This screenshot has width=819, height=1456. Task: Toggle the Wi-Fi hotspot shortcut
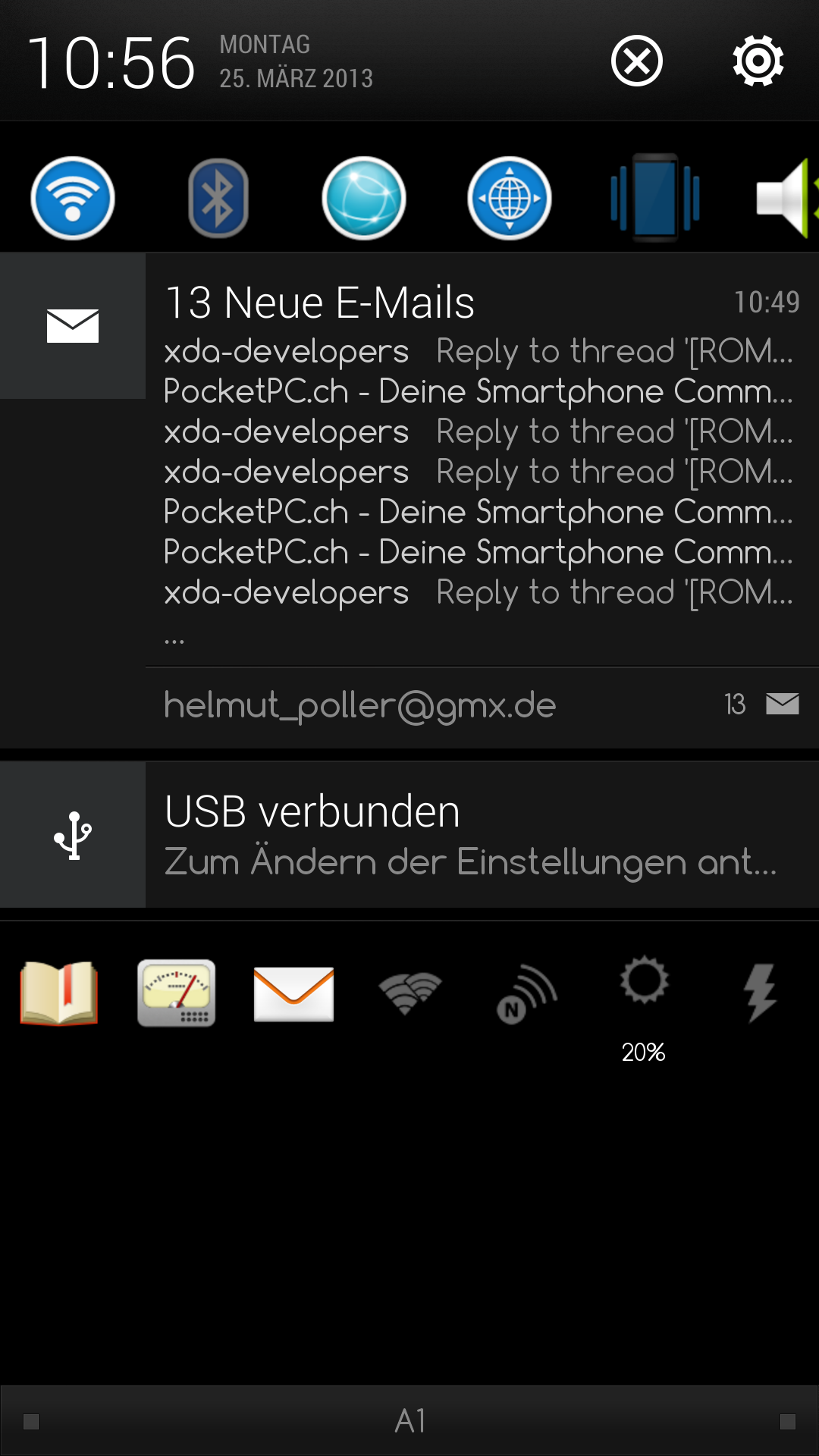coord(410,993)
